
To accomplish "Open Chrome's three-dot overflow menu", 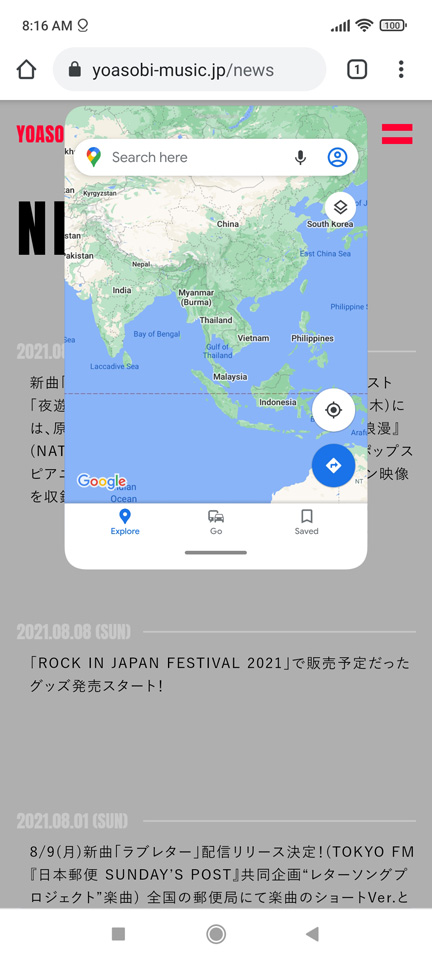I will click(x=401, y=70).
